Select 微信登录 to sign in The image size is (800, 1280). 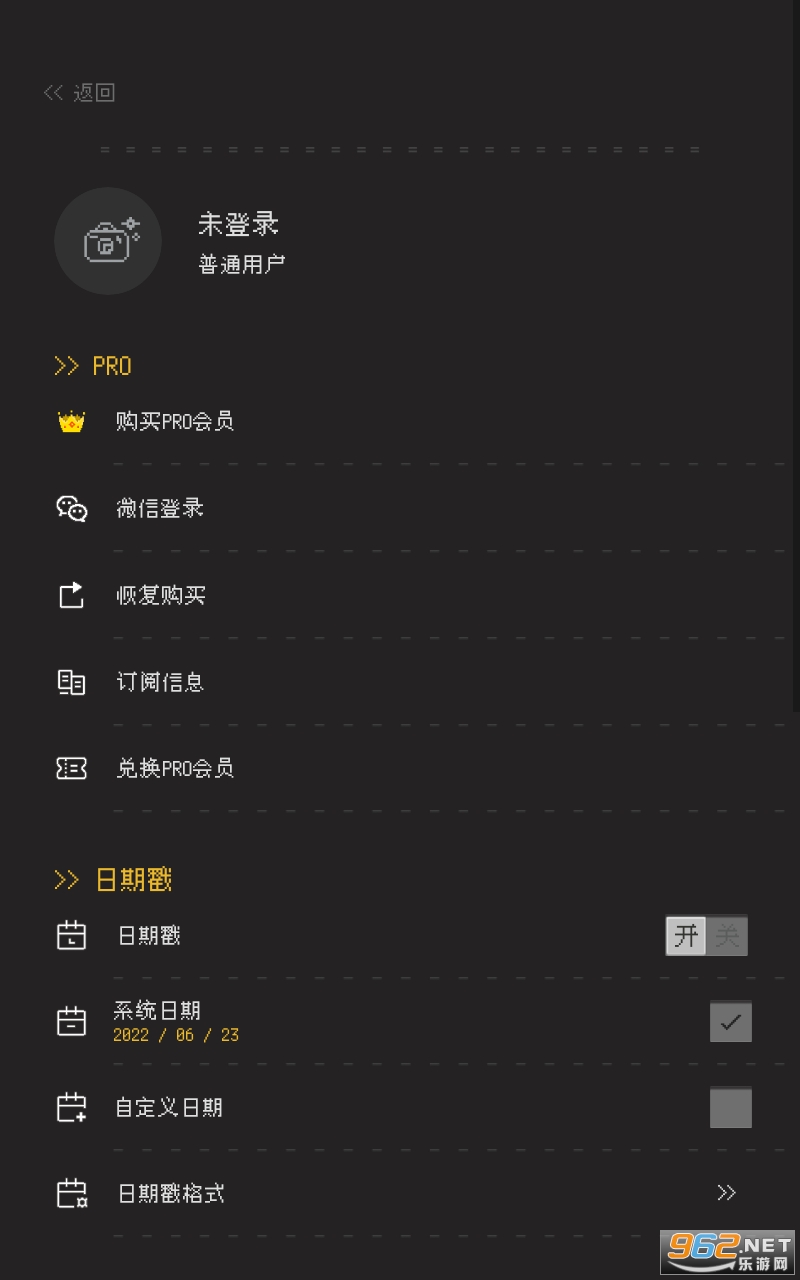coord(420,508)
